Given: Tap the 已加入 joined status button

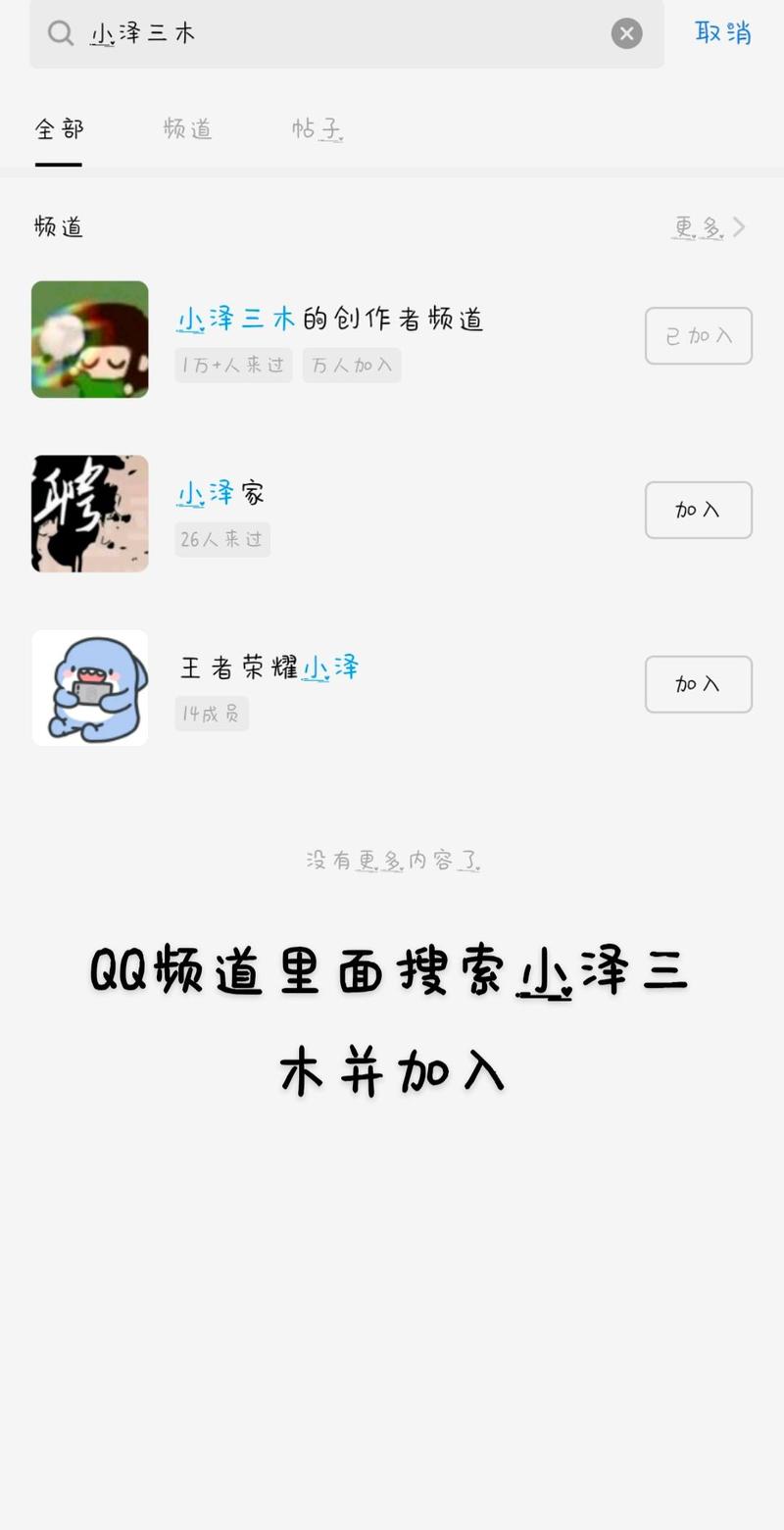Looking at the screenshot, I should 698,335.
